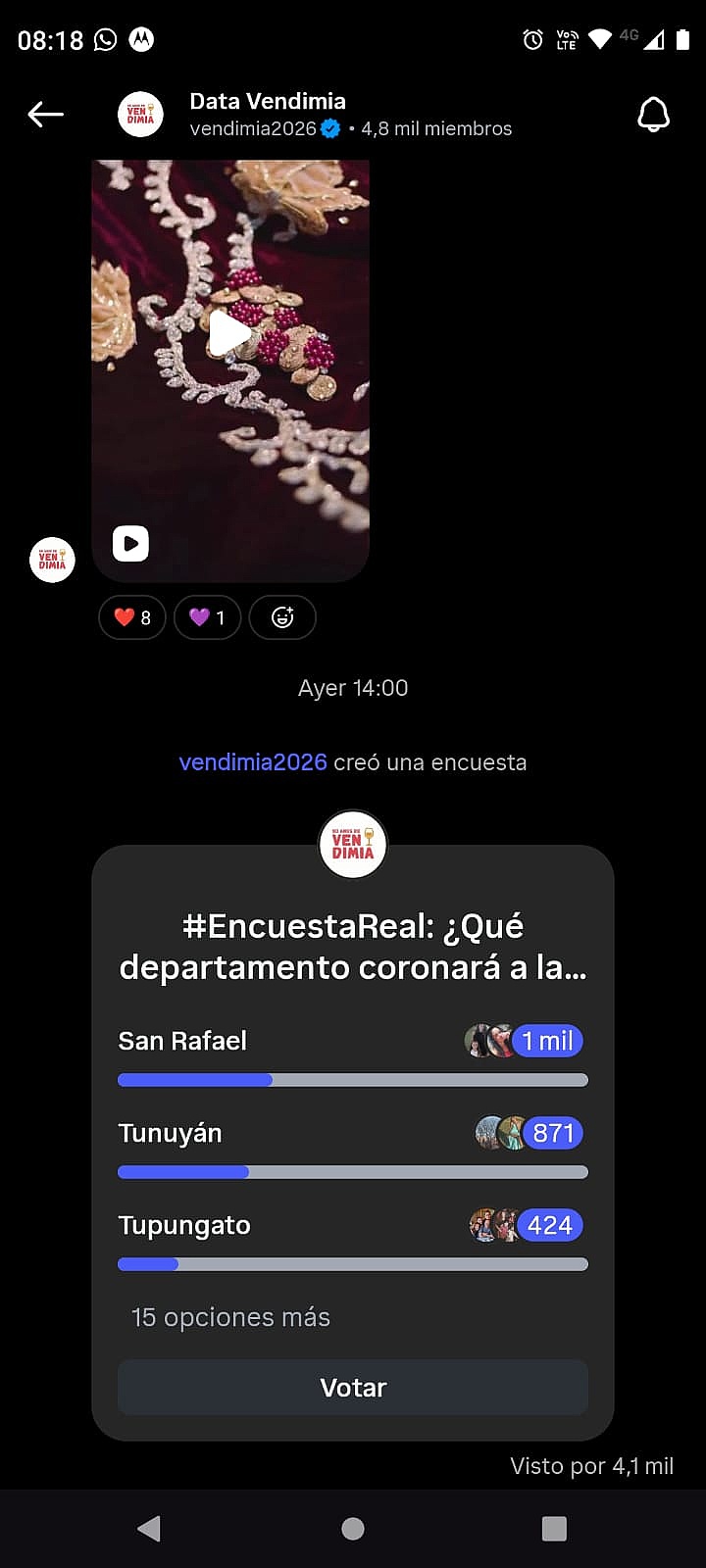Tap the Data Vendimia group profile picture
Screen dimensions: 706x1568
(x=140, y=114)
